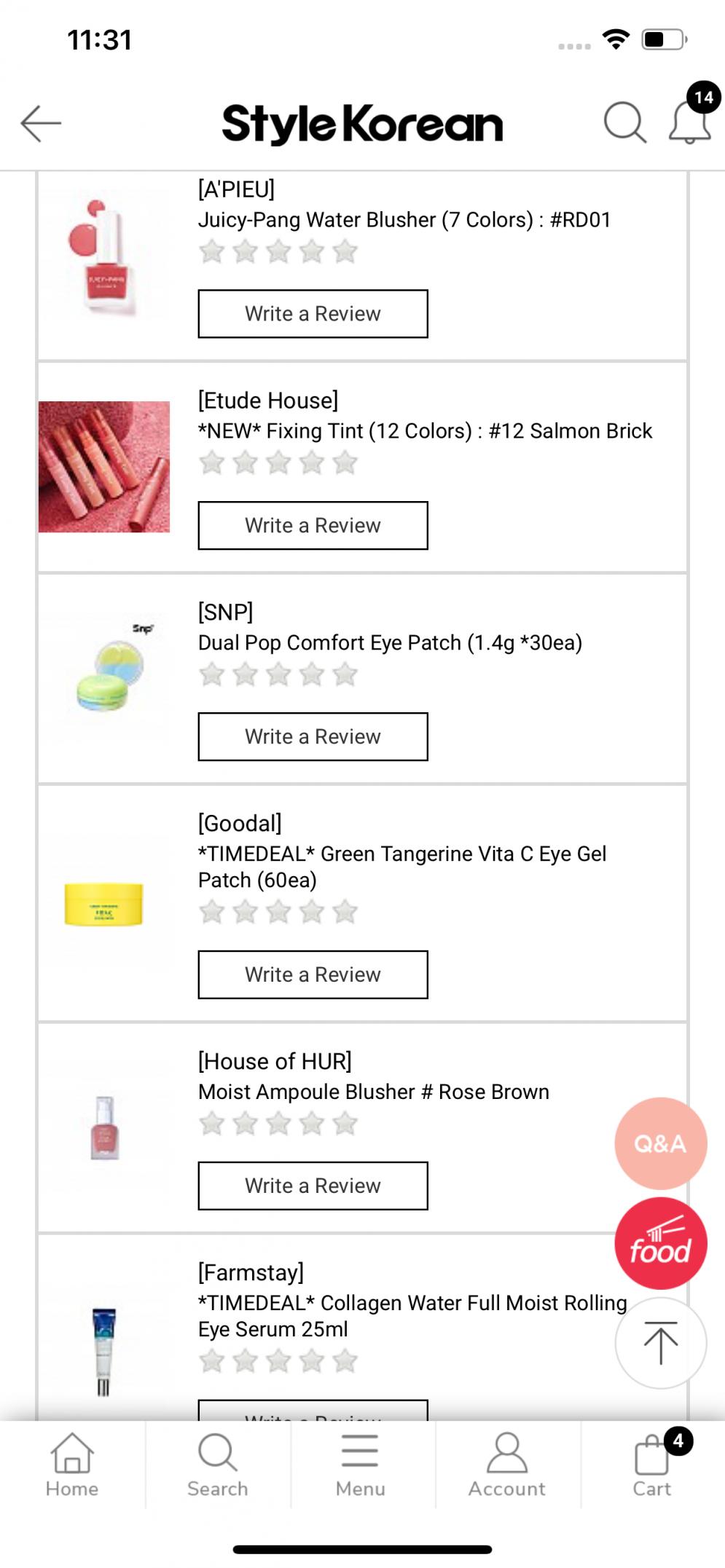Switch to the Account tab
Viewport: 725px width, 1568px height.
click(x=507, y=1465)
